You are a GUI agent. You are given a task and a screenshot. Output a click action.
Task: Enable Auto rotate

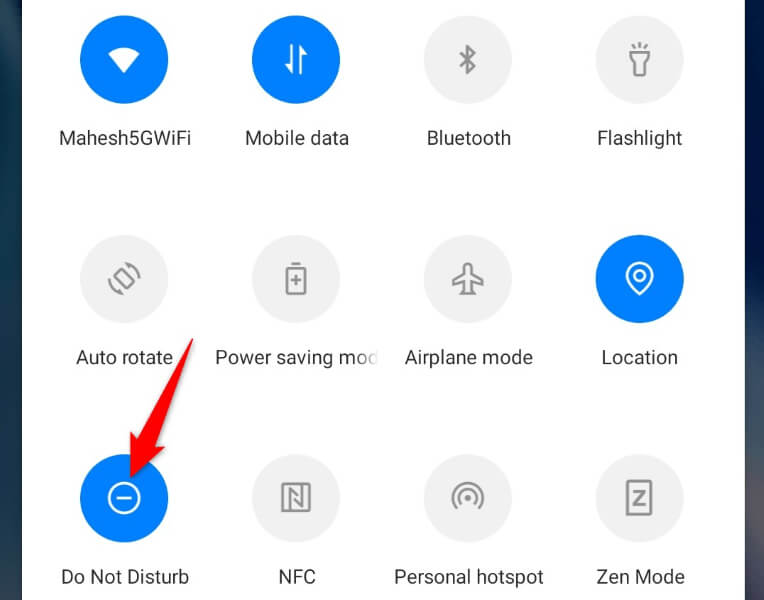pyautogui.click(x=124, y=279)
